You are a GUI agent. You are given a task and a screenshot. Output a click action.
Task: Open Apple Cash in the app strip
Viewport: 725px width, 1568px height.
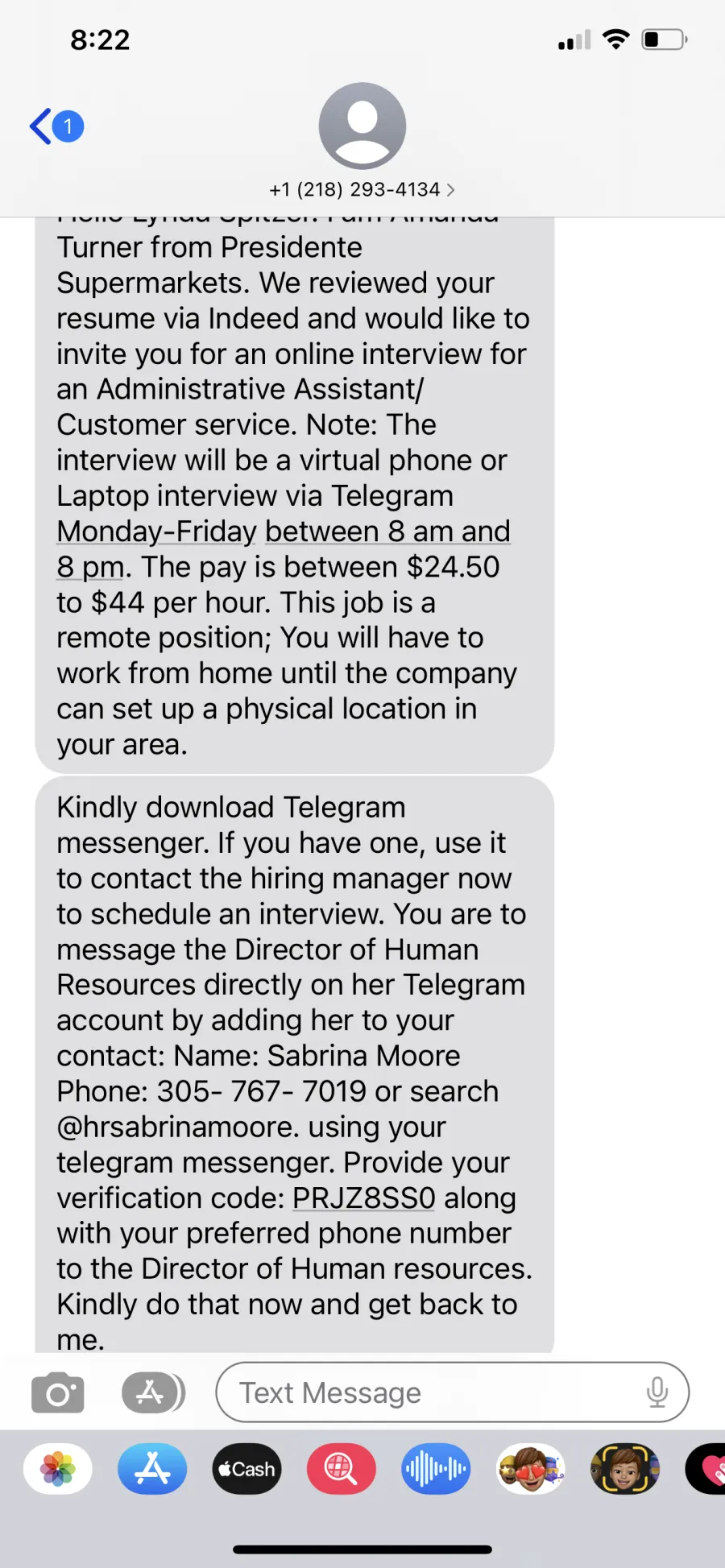click(x=246, y=1469)
